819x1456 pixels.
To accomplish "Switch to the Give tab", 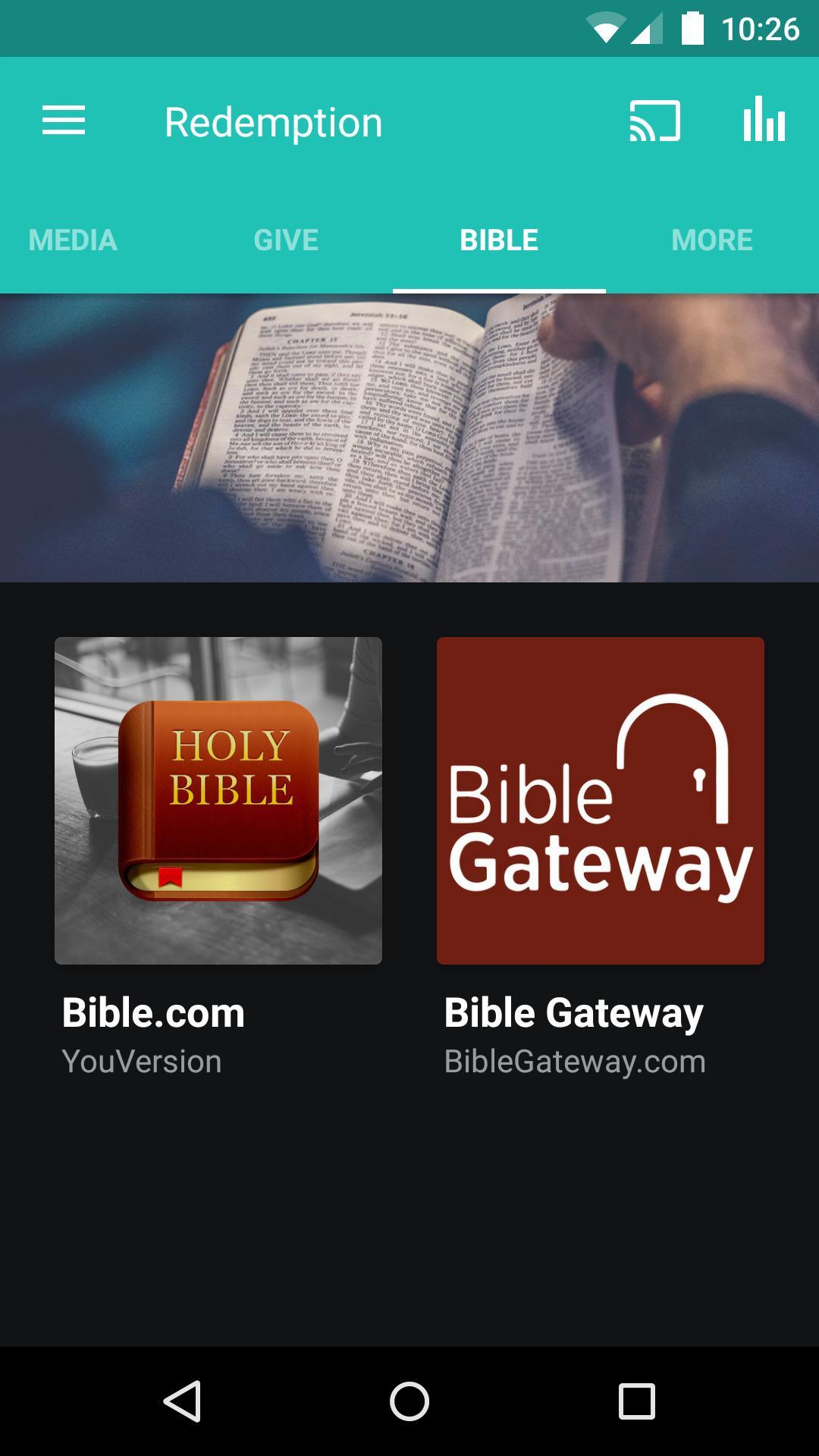I will tap(286, 240).
